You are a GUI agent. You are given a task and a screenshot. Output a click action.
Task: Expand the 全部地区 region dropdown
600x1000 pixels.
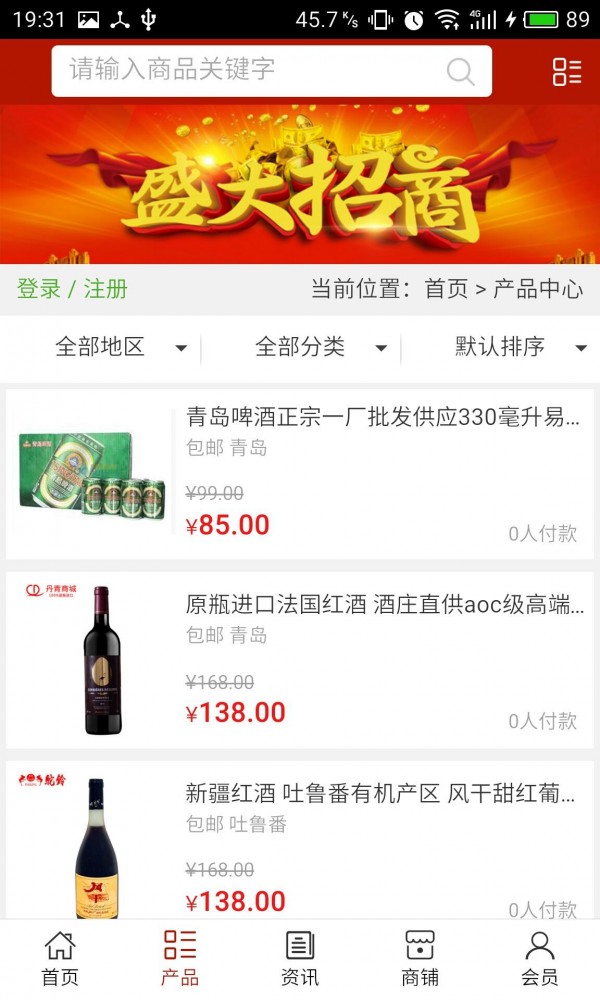coord(120,347)
